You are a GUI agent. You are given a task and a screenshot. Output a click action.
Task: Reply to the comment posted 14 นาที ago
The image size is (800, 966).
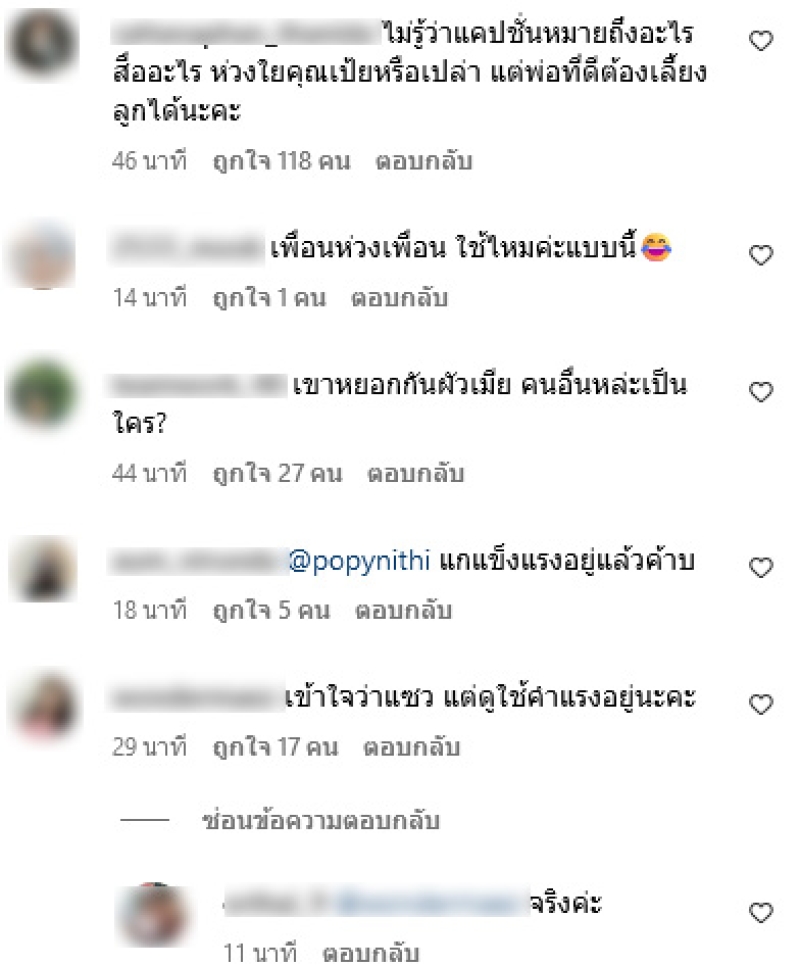pyautogui.click(x=398, y=298)
